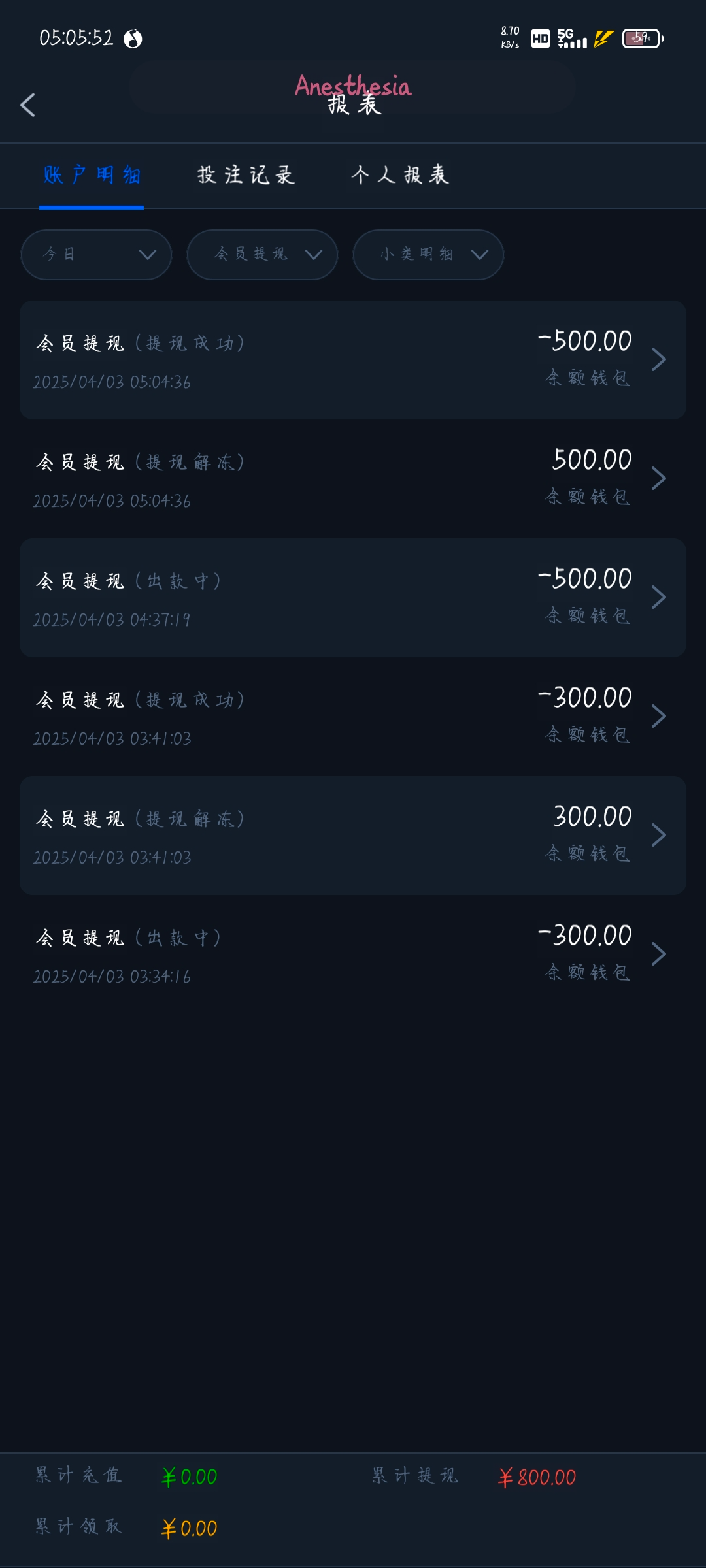Viewport: 706px width, 1568px height.
Task: Open the 小类明细 filter dropdown
Action: click(428, 255)
